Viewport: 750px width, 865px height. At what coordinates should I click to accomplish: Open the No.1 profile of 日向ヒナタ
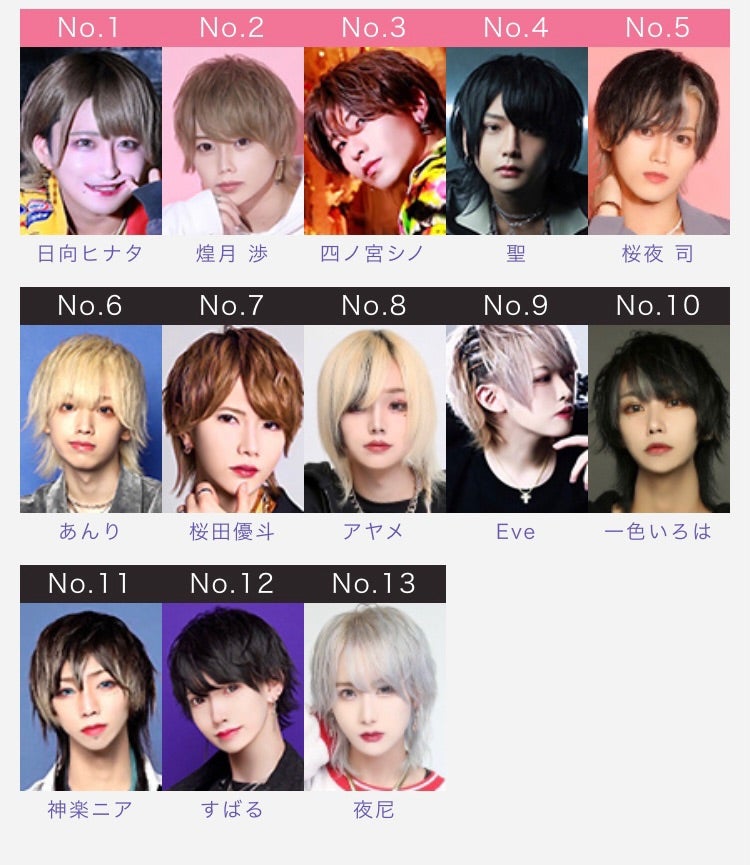coord(90,140)
